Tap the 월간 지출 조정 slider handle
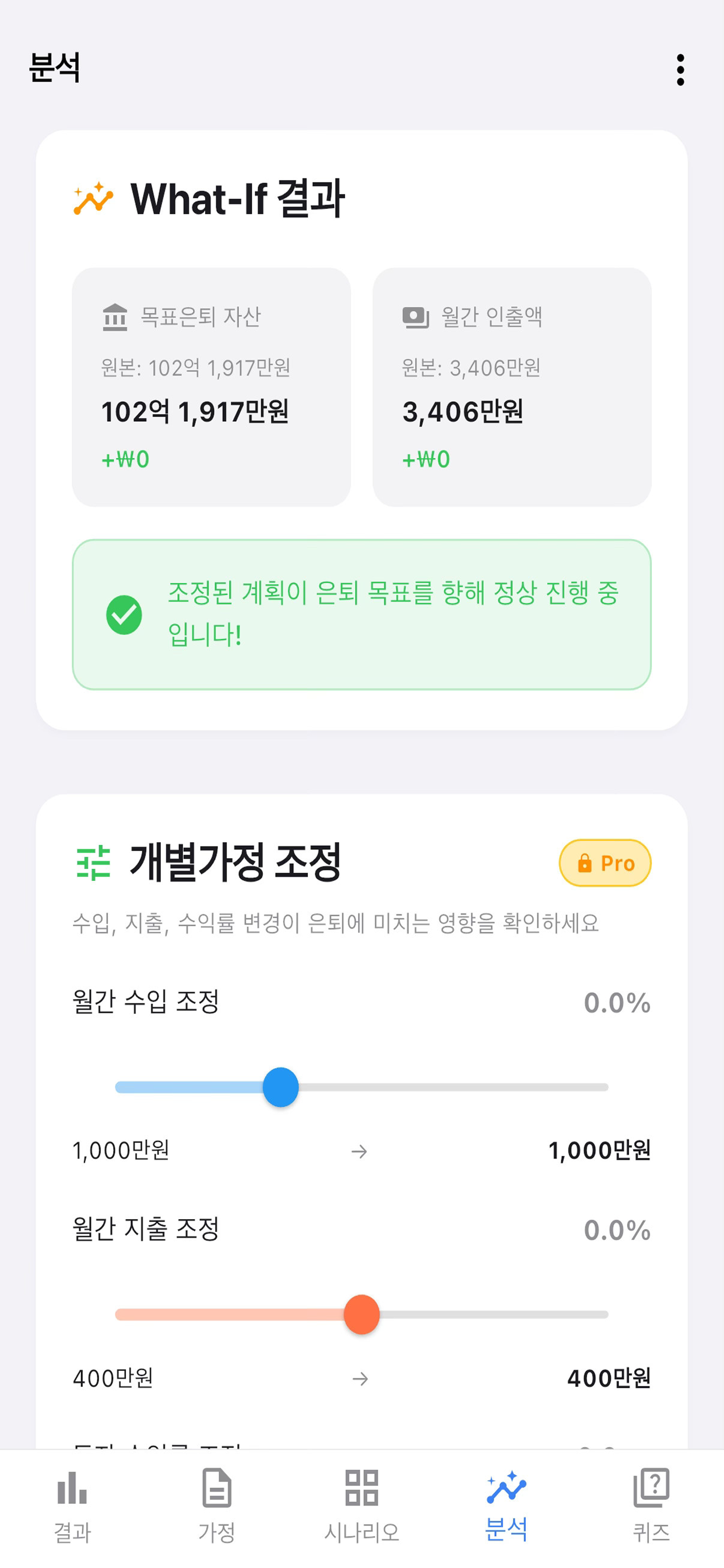 click(361, 1315)
